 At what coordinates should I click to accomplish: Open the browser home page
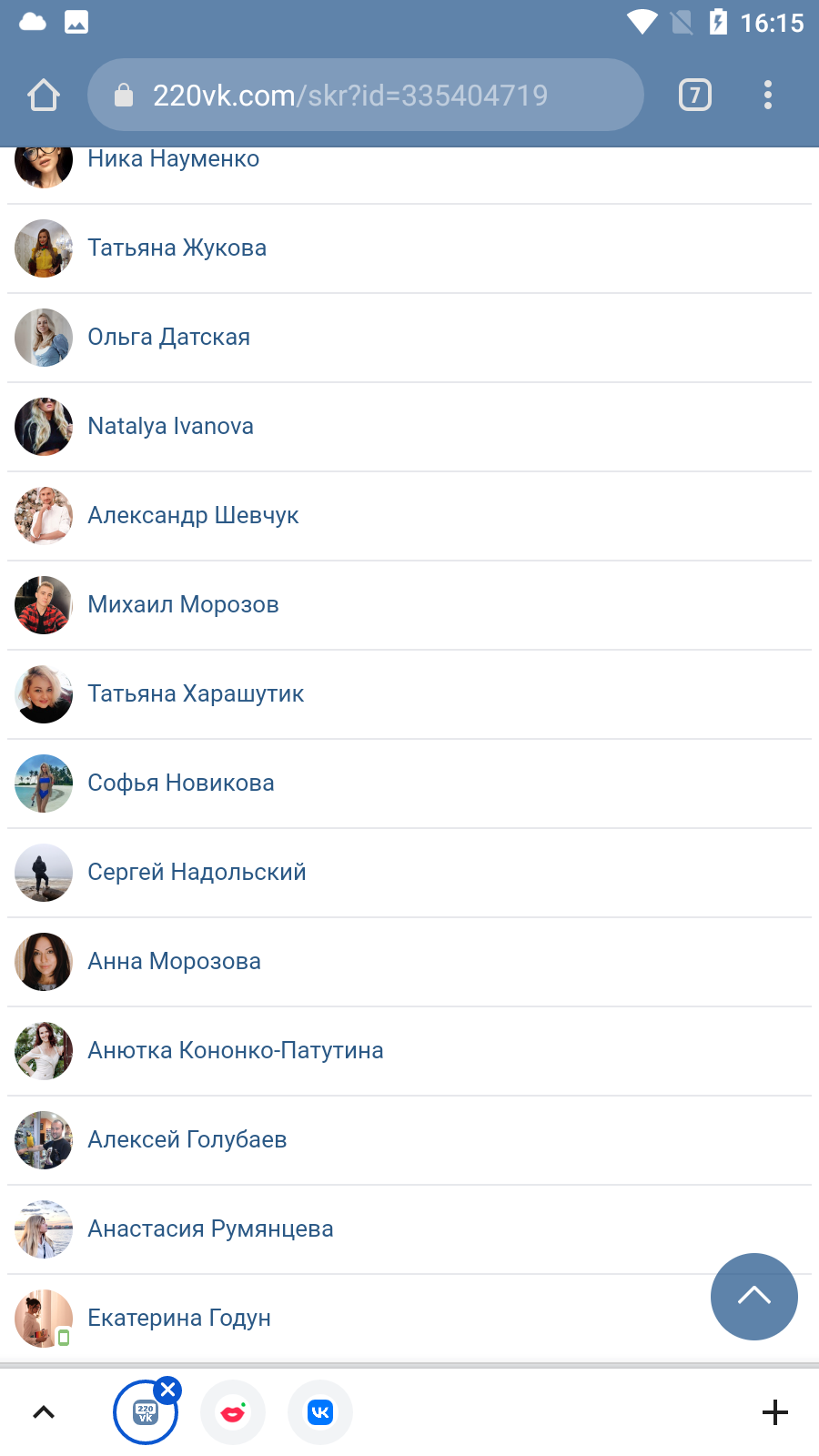click(44, 95)
